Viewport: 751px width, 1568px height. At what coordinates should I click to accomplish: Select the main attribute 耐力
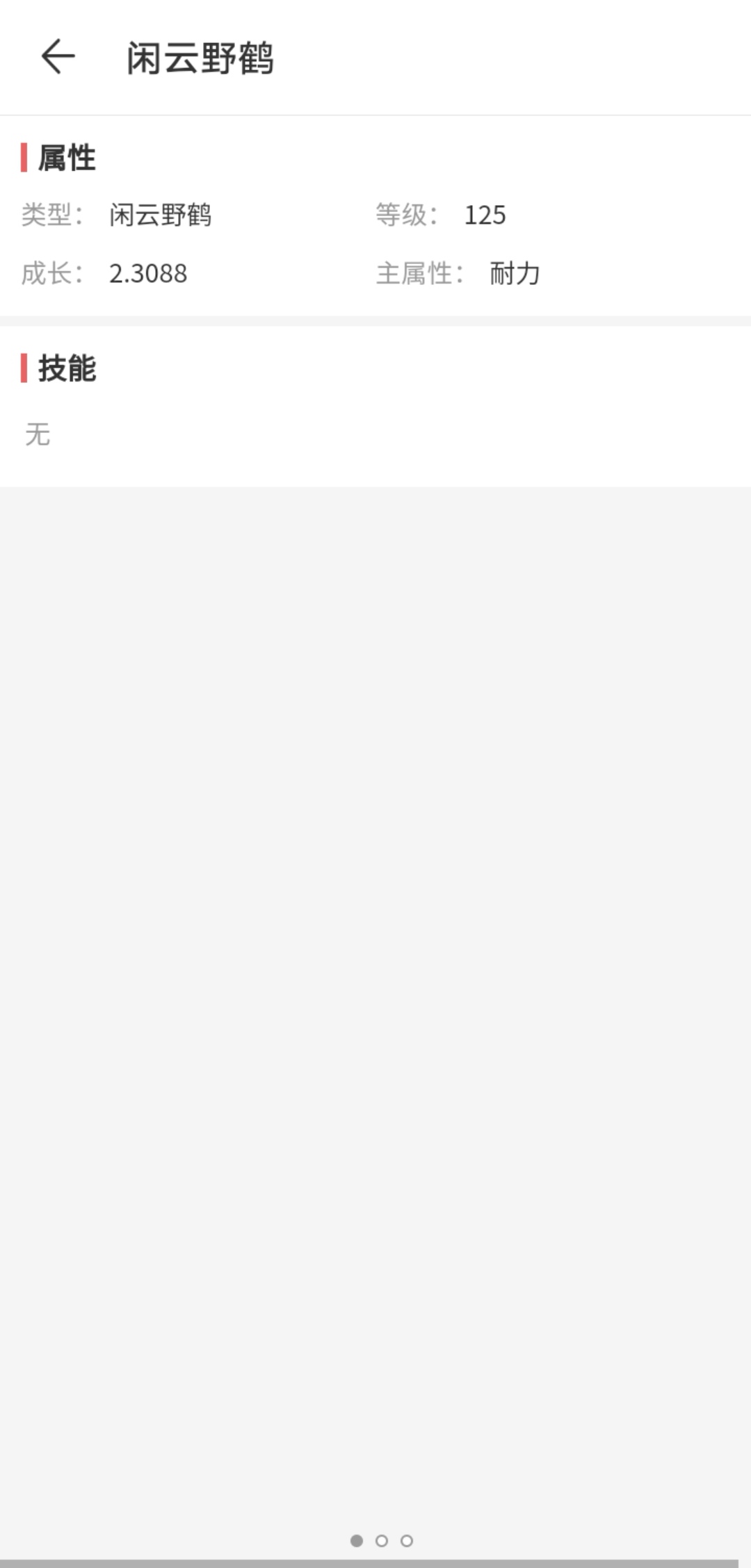[516, 274]
